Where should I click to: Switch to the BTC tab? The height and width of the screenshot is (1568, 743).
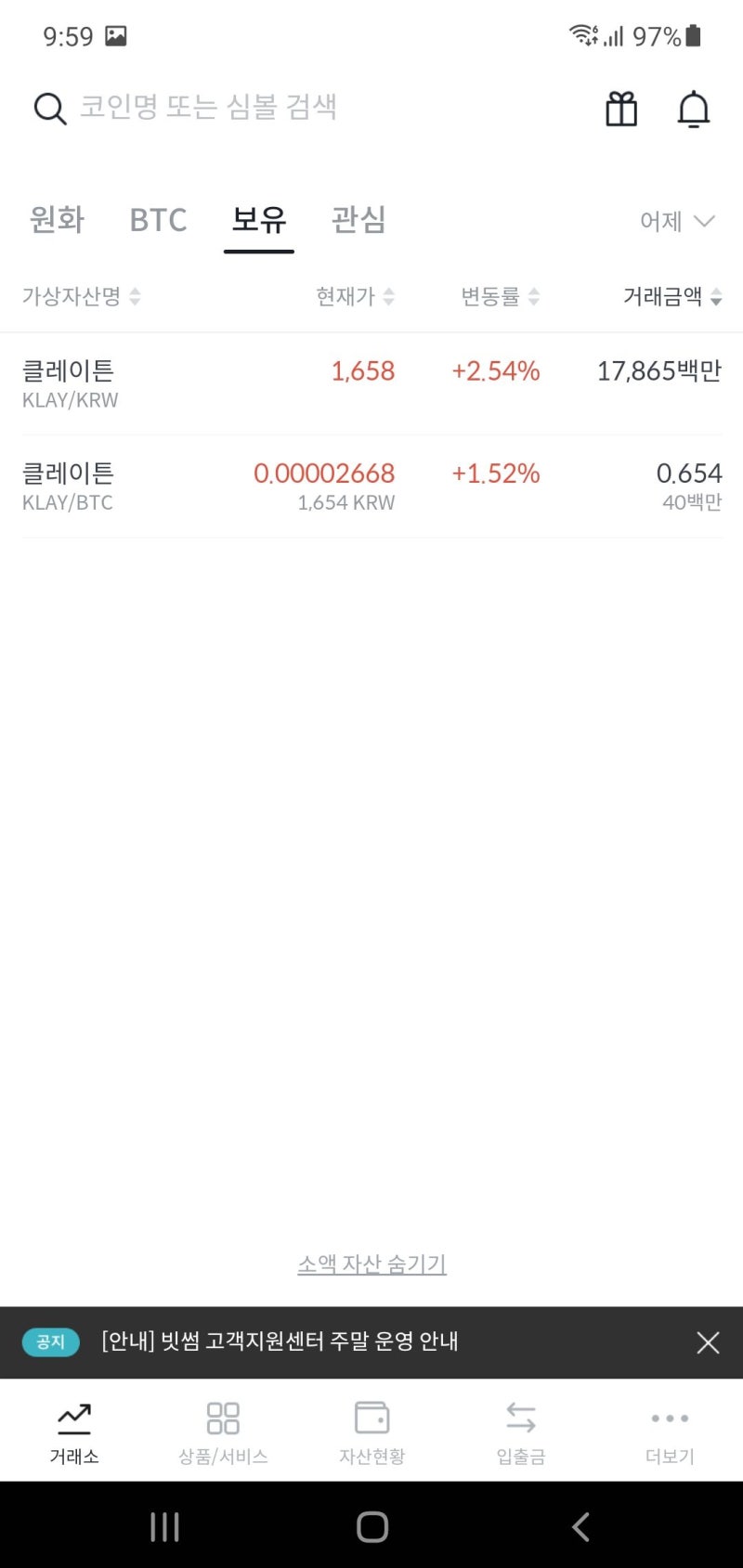158,220
